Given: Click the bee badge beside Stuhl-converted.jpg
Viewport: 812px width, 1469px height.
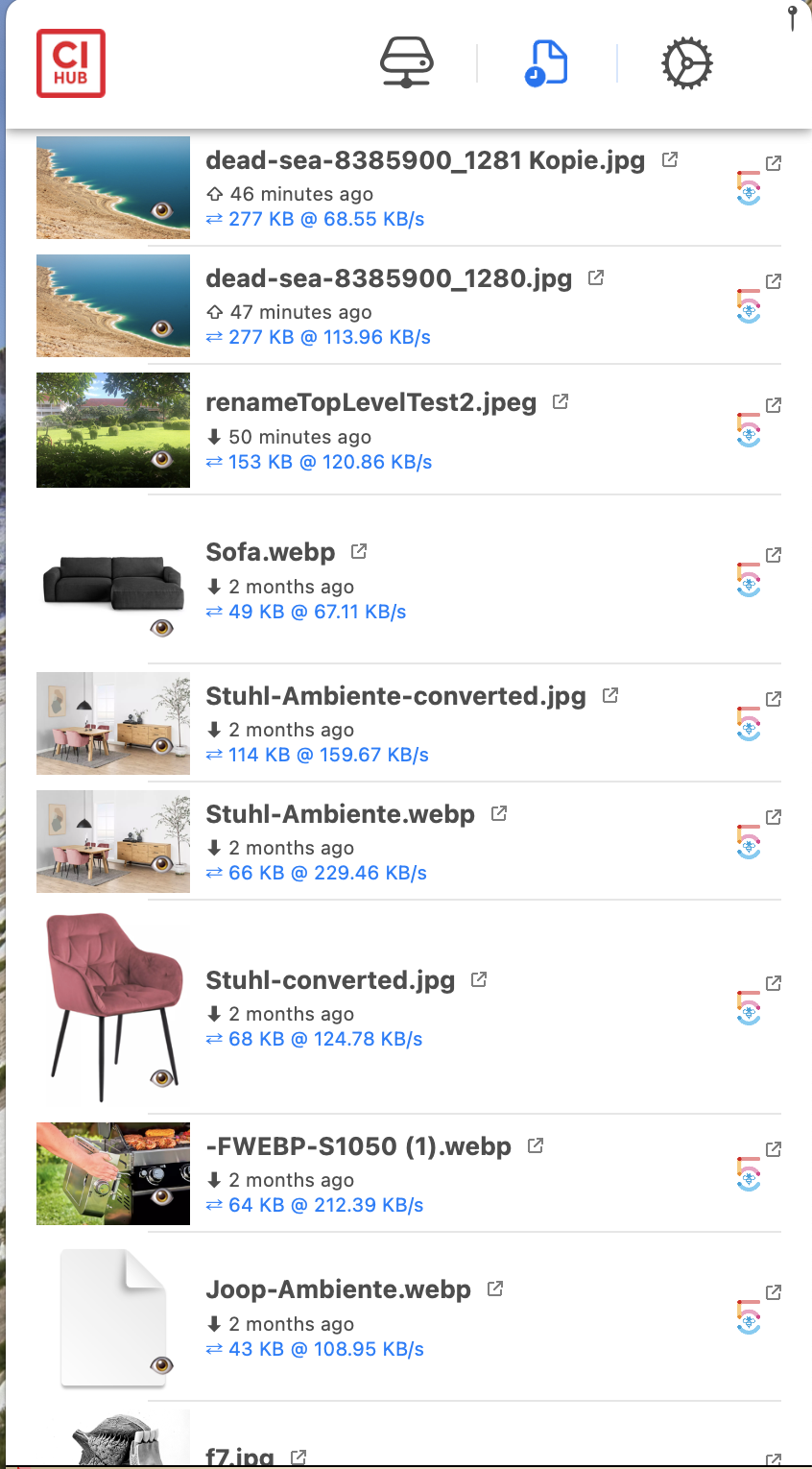Looking at the screenshot, I should [751, 1010].
